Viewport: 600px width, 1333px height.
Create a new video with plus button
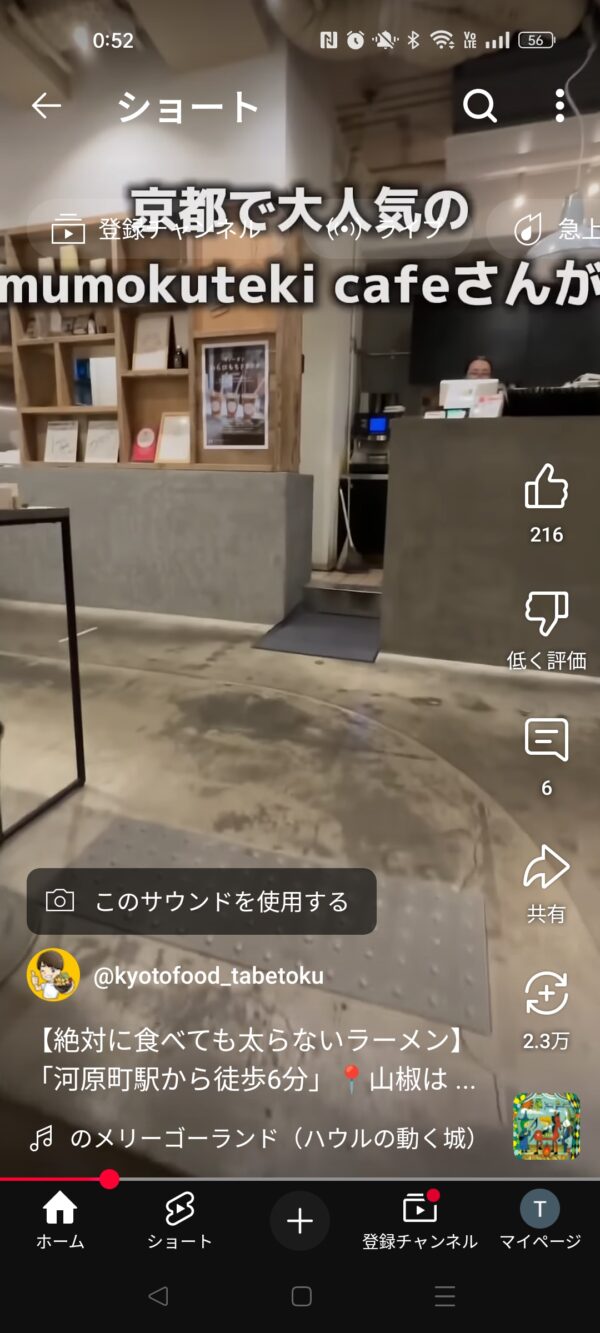coord(300,1221)
